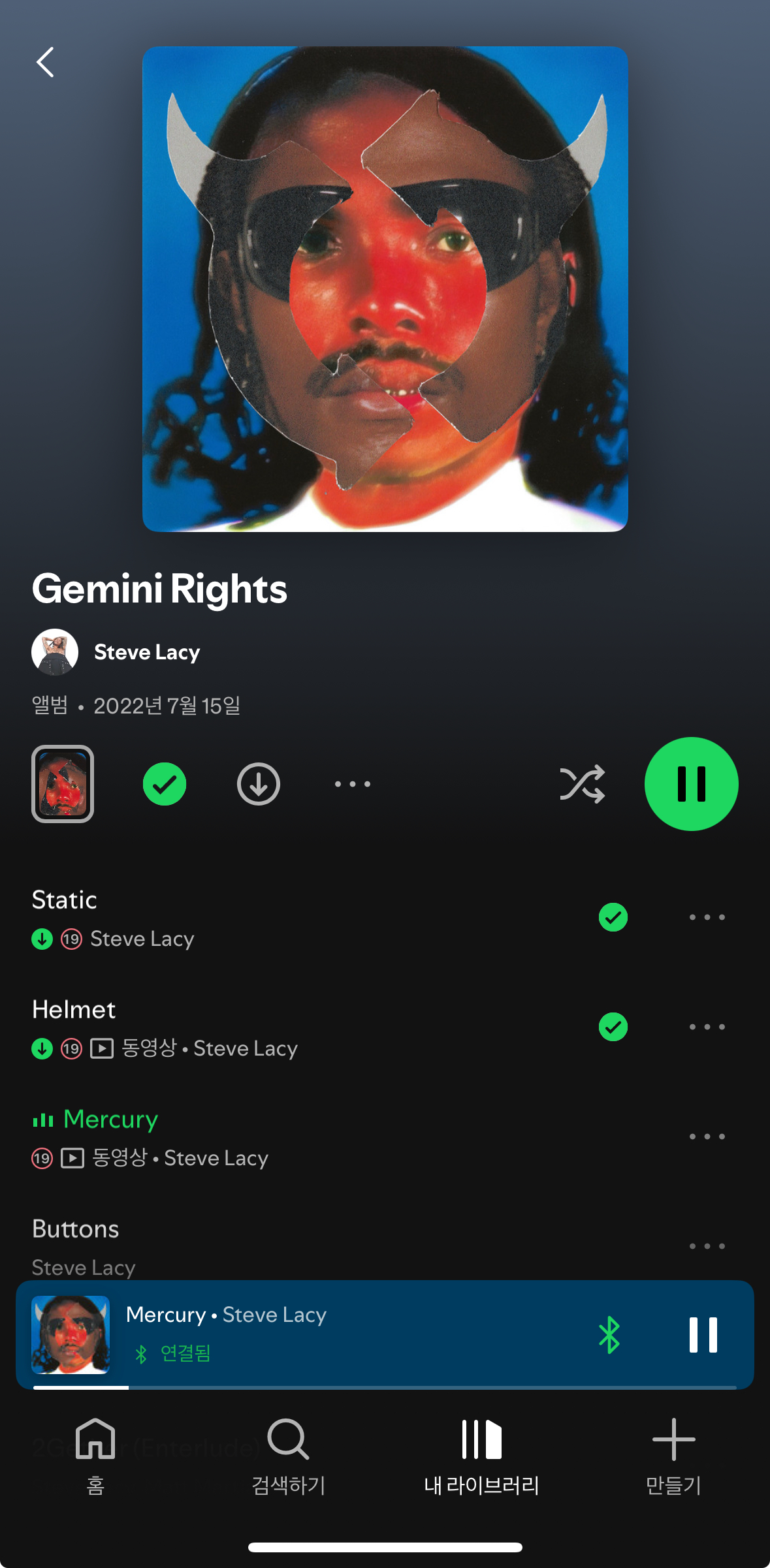Pause playback with the big green button
The height and width of the screenshot is (1568, 770).
[x=691, y=784]
